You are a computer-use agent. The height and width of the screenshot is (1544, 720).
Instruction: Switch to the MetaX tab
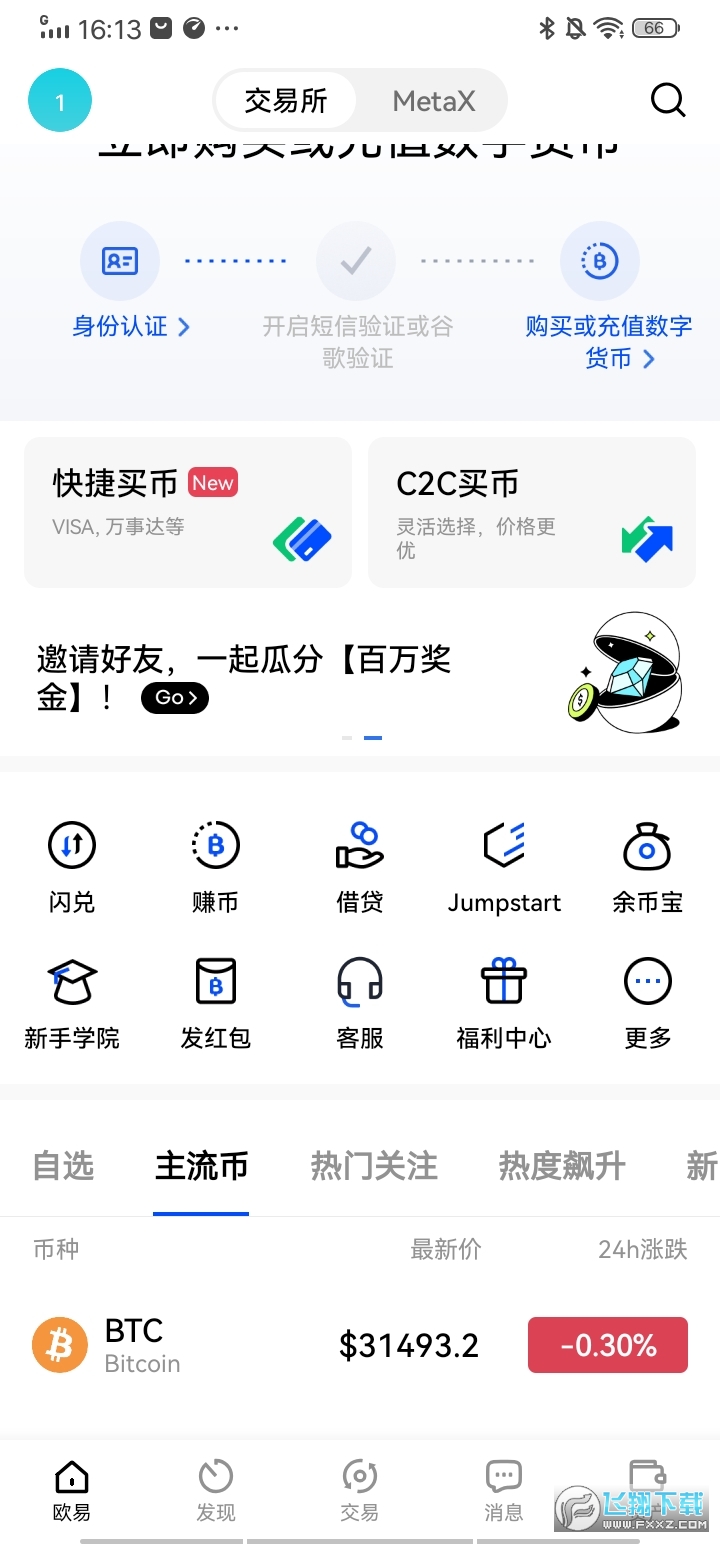point(433,100)
